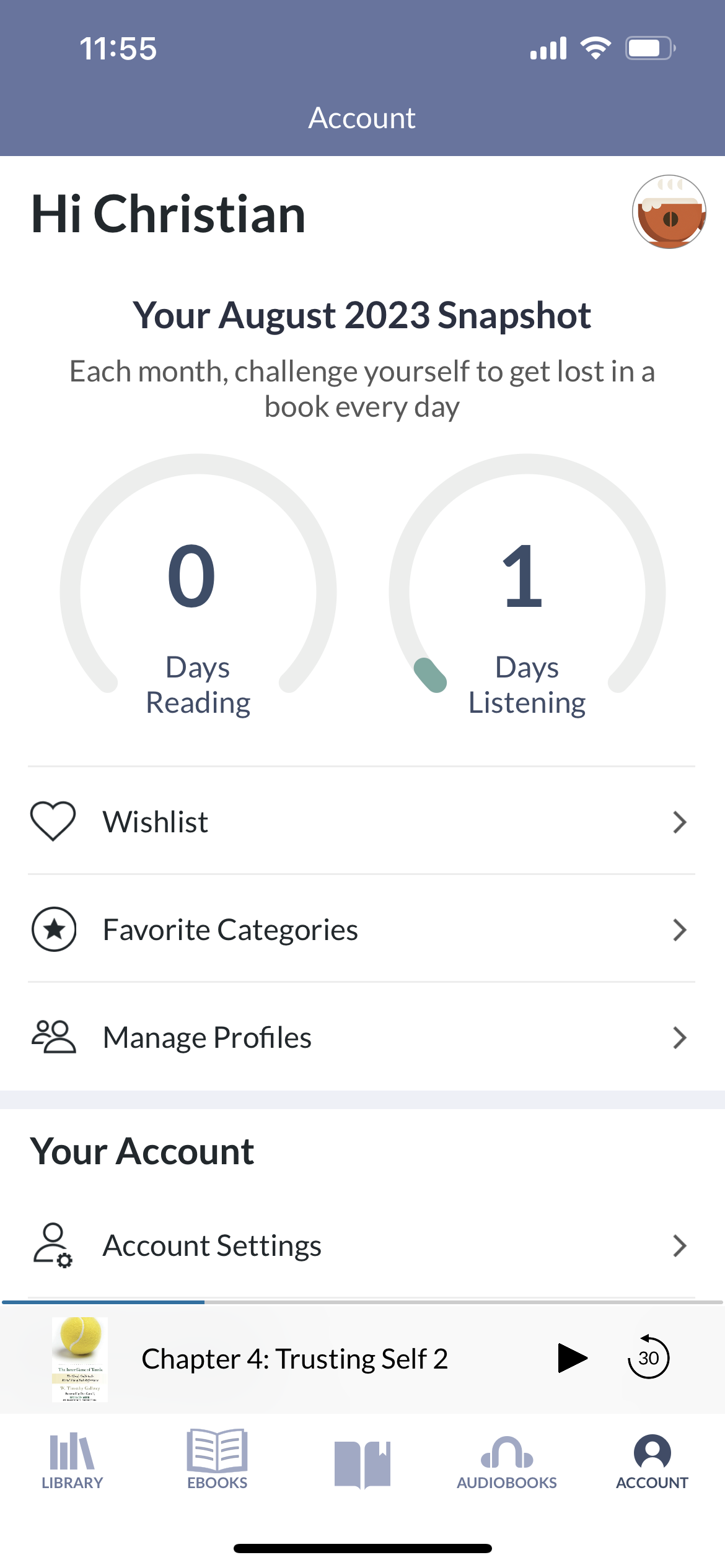Open Account Settings
The image size is (725, 1568).
[x=362, y=1245]
